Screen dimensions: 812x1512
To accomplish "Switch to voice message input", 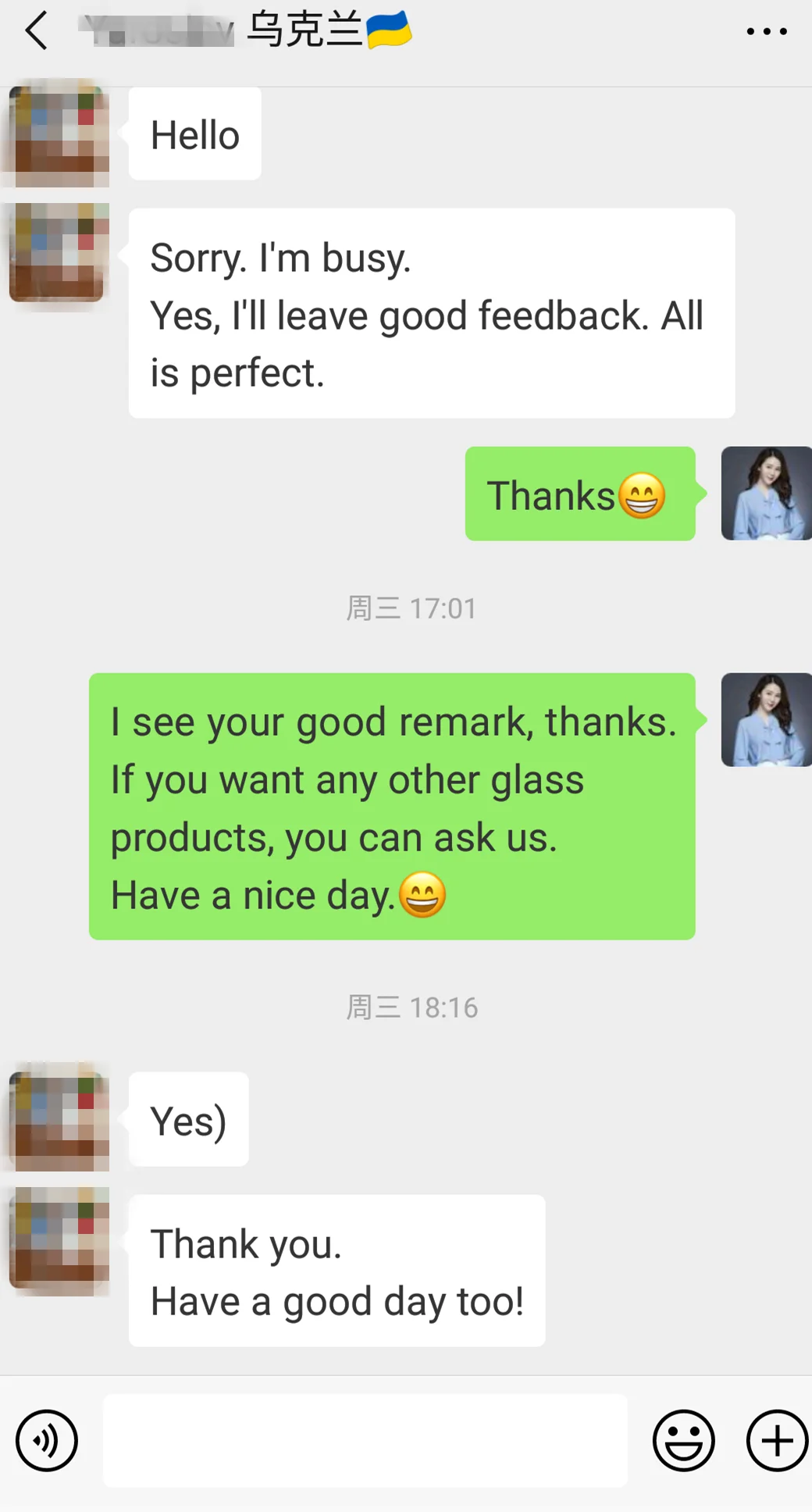I will click(47, 1440).
